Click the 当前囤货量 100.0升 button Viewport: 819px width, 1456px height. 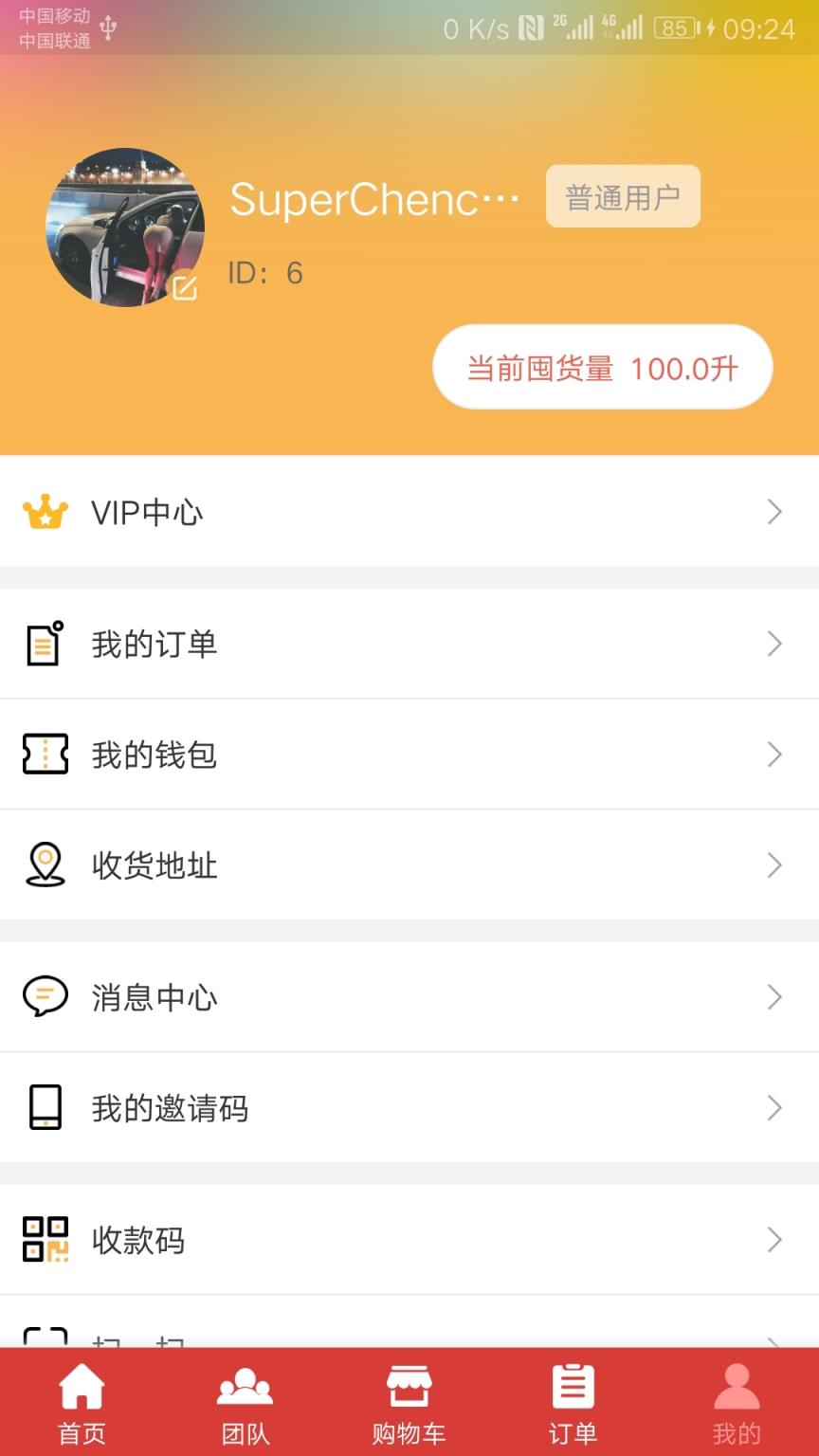click(602, 367)
